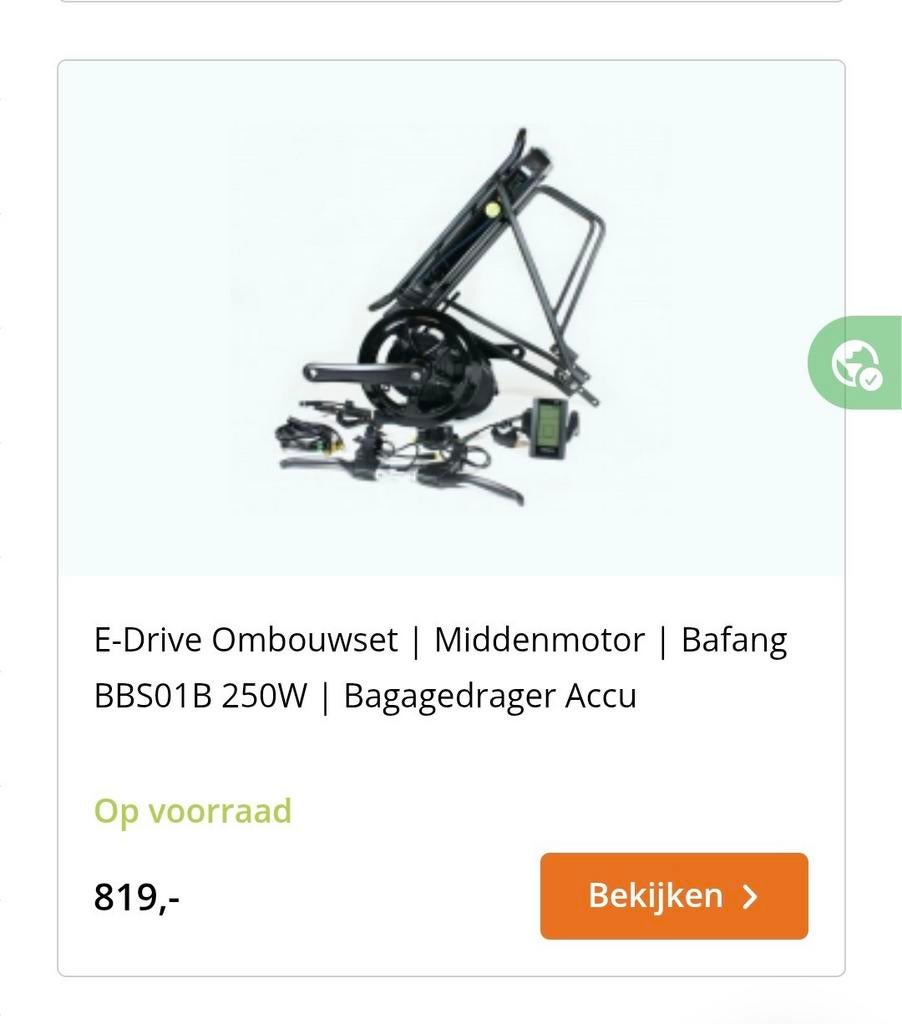Click "Bagagedrager Accu" in the title
Screen dimensions: 902x1024
489,695
